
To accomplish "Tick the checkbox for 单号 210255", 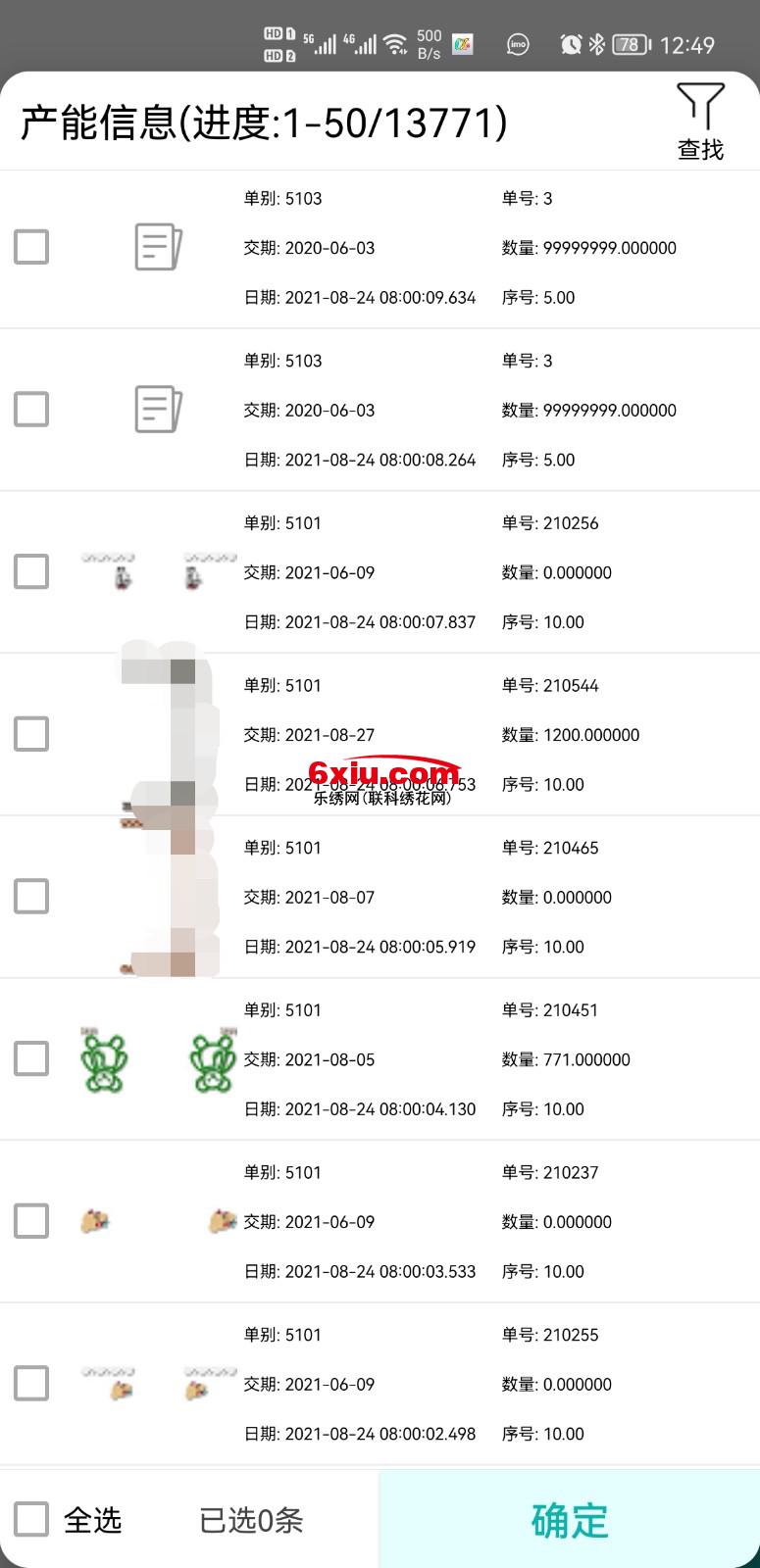I will (x=31, y=1383).
